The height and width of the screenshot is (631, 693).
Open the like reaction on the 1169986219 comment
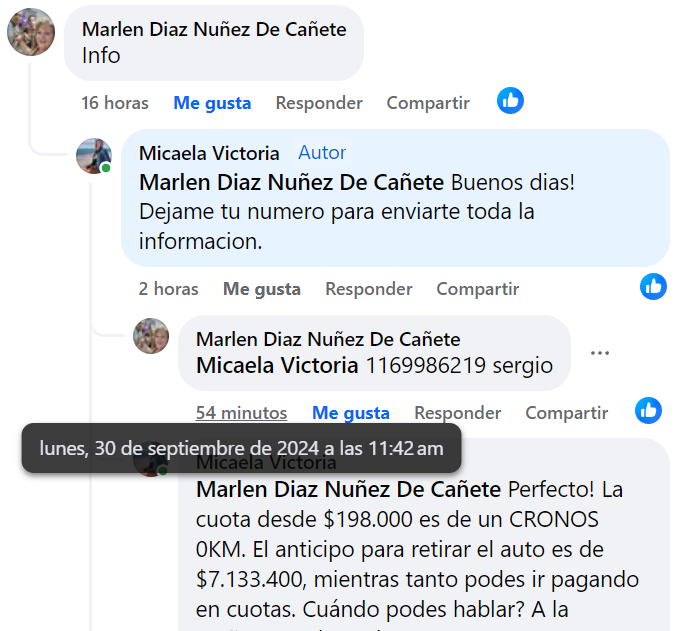(648, 410)
